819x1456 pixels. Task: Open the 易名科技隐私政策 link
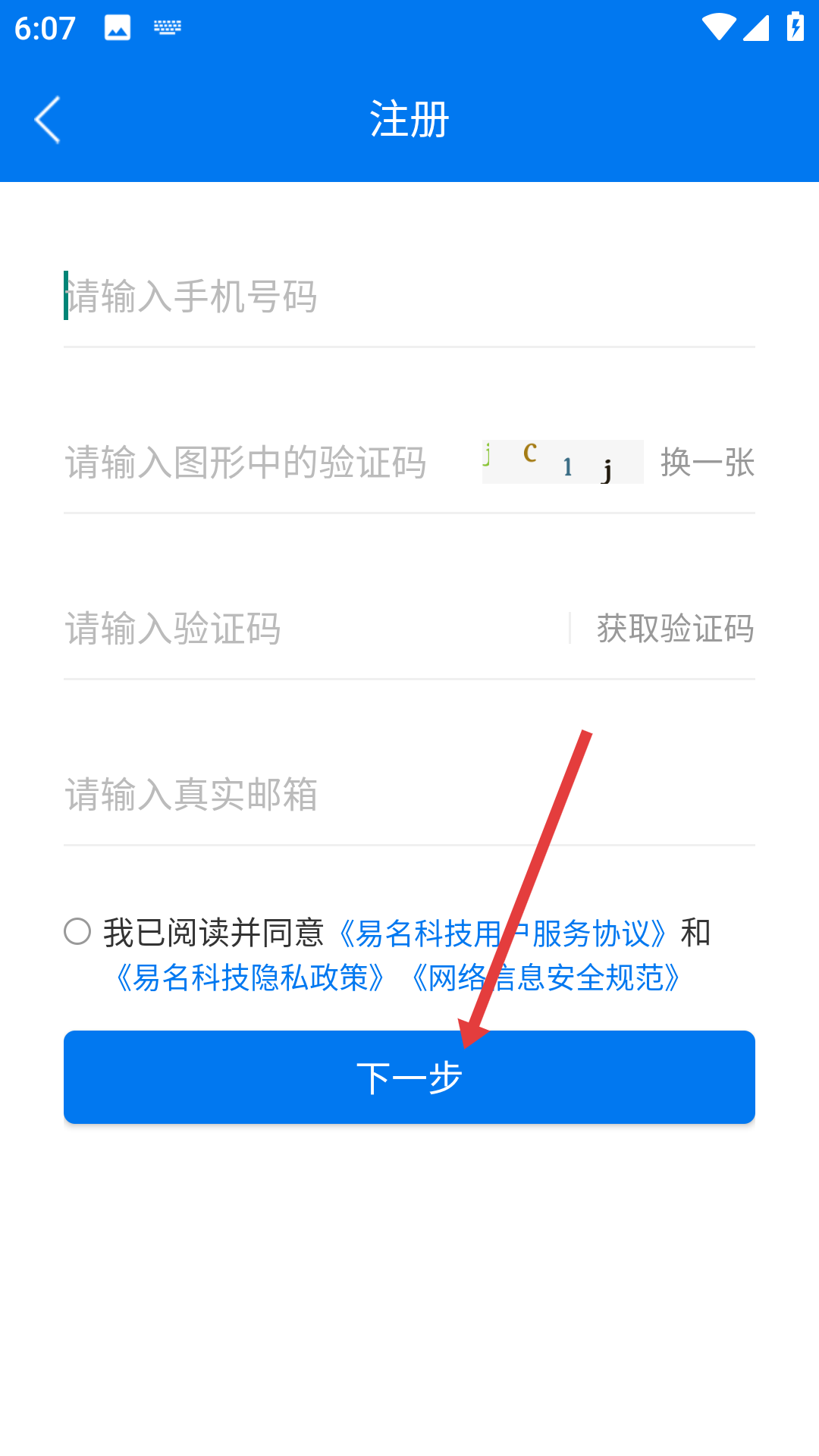click(251, 977)
